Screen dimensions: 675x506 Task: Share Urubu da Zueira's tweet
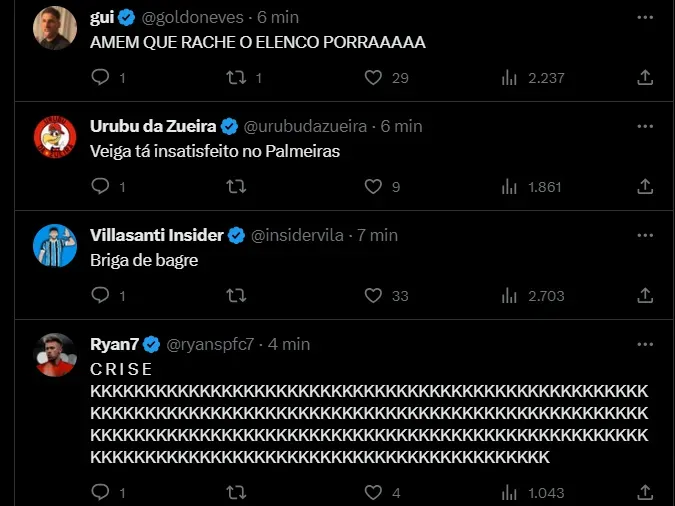(645, 186)
